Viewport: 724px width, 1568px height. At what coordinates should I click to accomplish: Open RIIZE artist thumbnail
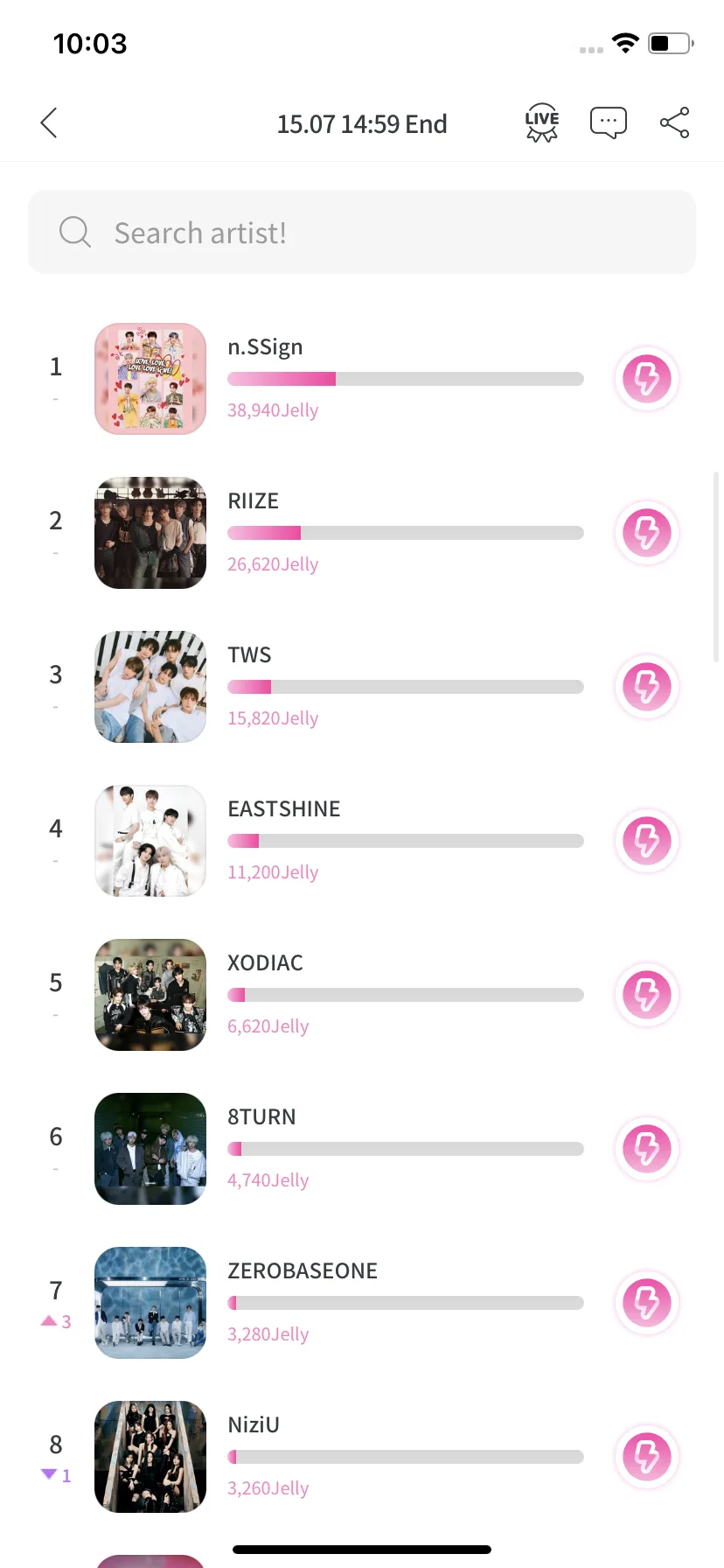(150, 533)
